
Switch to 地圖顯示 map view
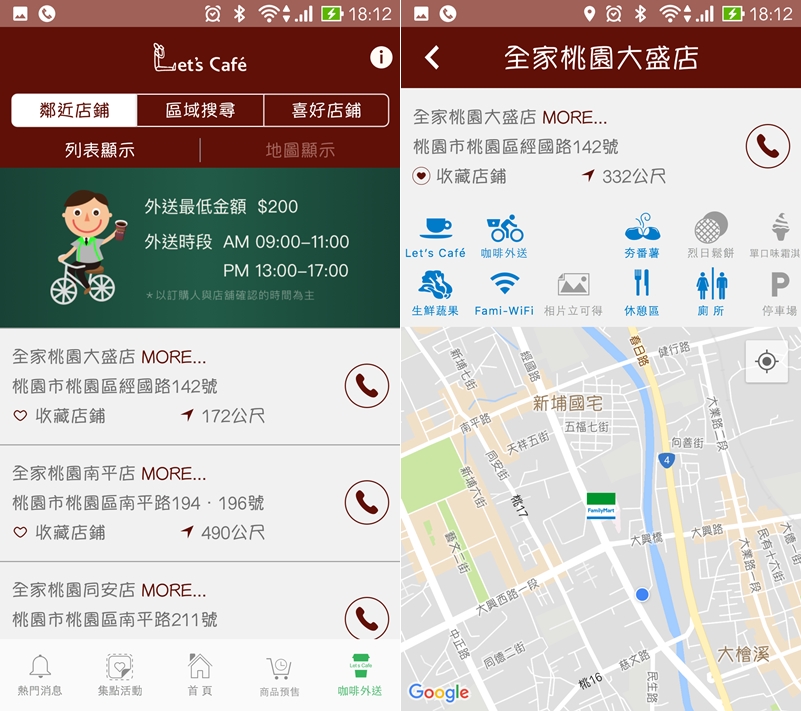(300, 150)
